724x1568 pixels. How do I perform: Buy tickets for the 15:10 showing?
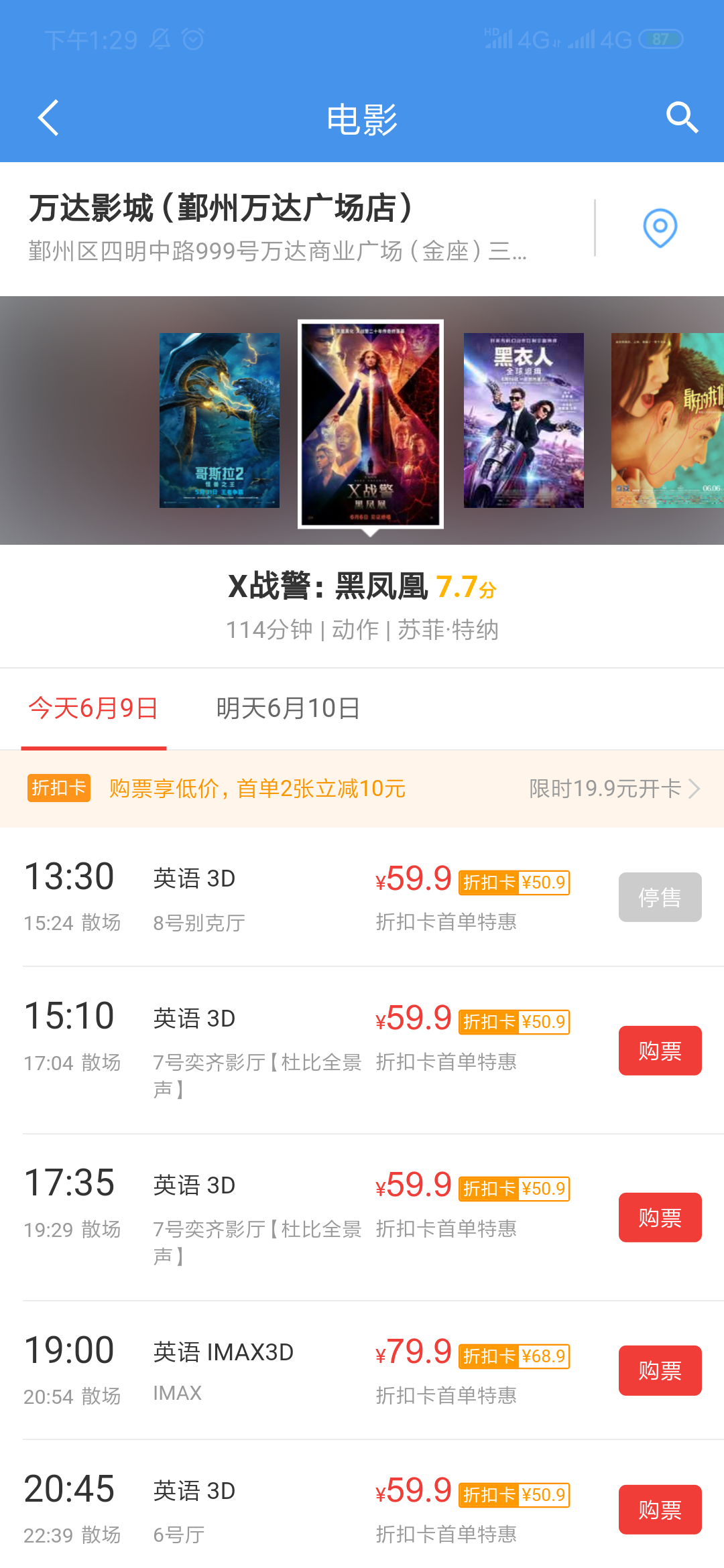[x=660, y=1051]
